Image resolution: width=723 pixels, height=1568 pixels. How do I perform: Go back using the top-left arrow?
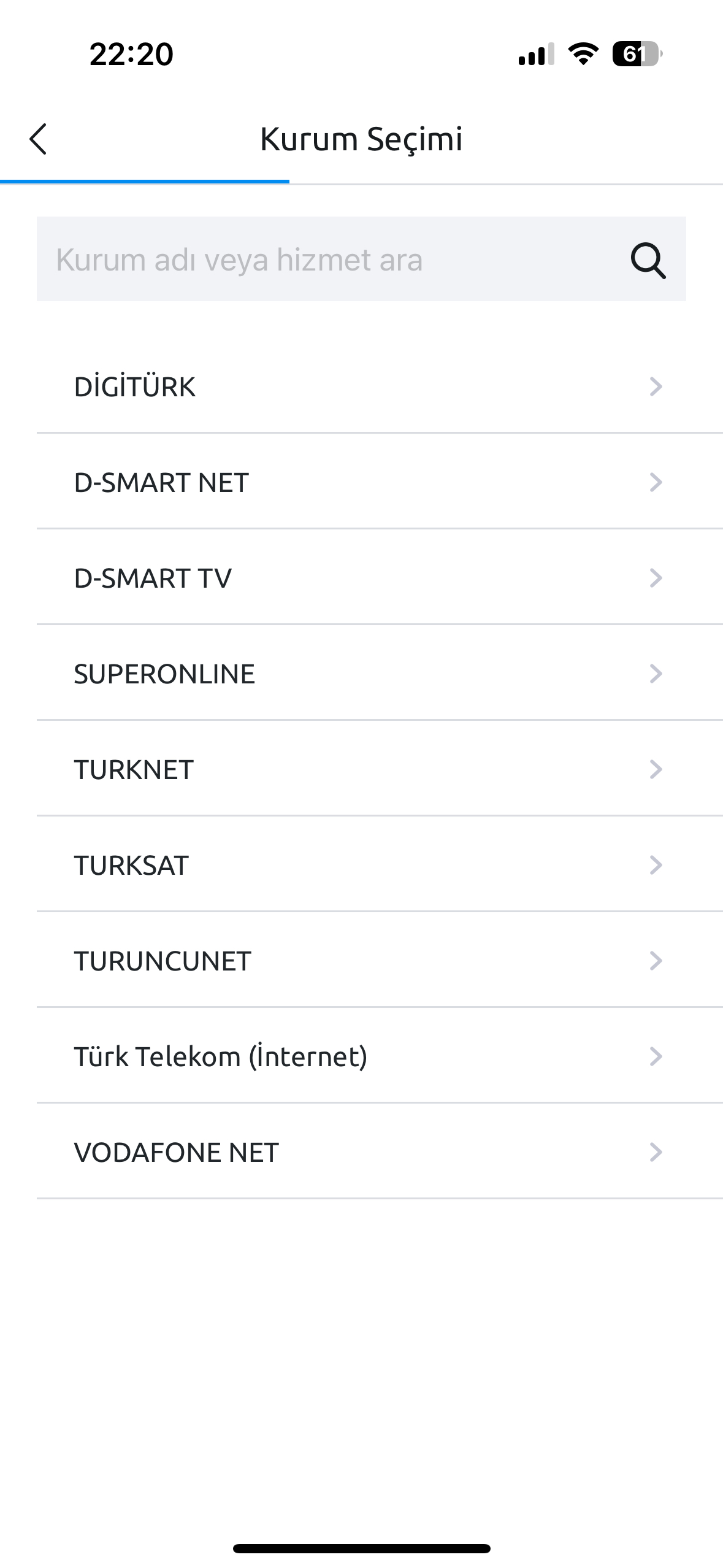pyautogui.click(x=38, y=139)
